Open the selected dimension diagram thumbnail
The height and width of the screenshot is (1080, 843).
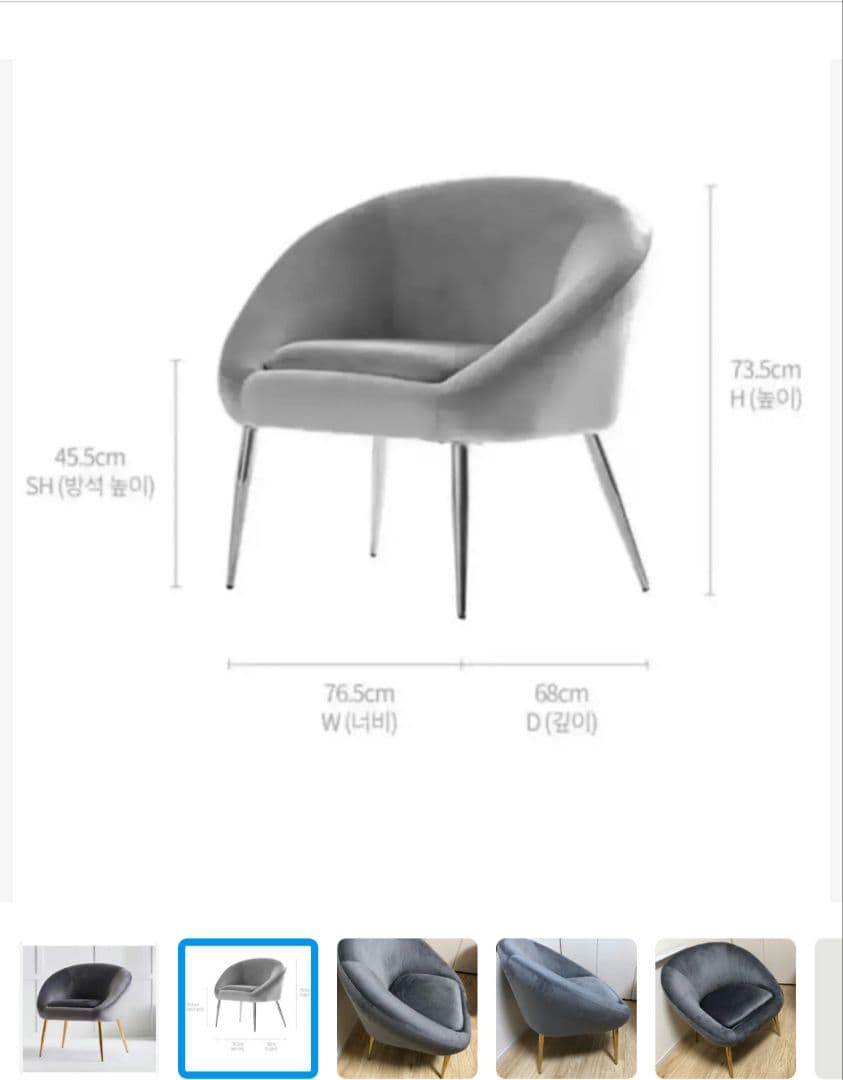click(248, 1008)
